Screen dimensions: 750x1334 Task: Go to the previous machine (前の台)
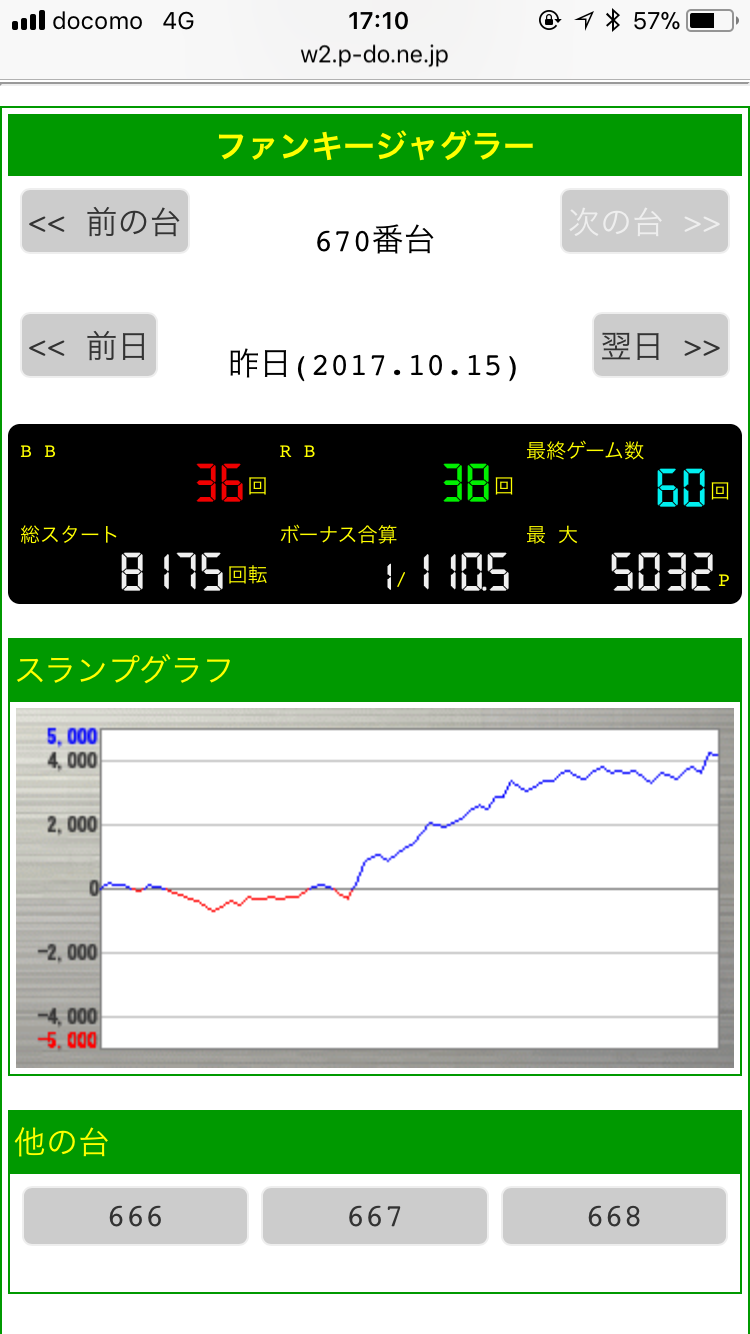coord(105,221)
